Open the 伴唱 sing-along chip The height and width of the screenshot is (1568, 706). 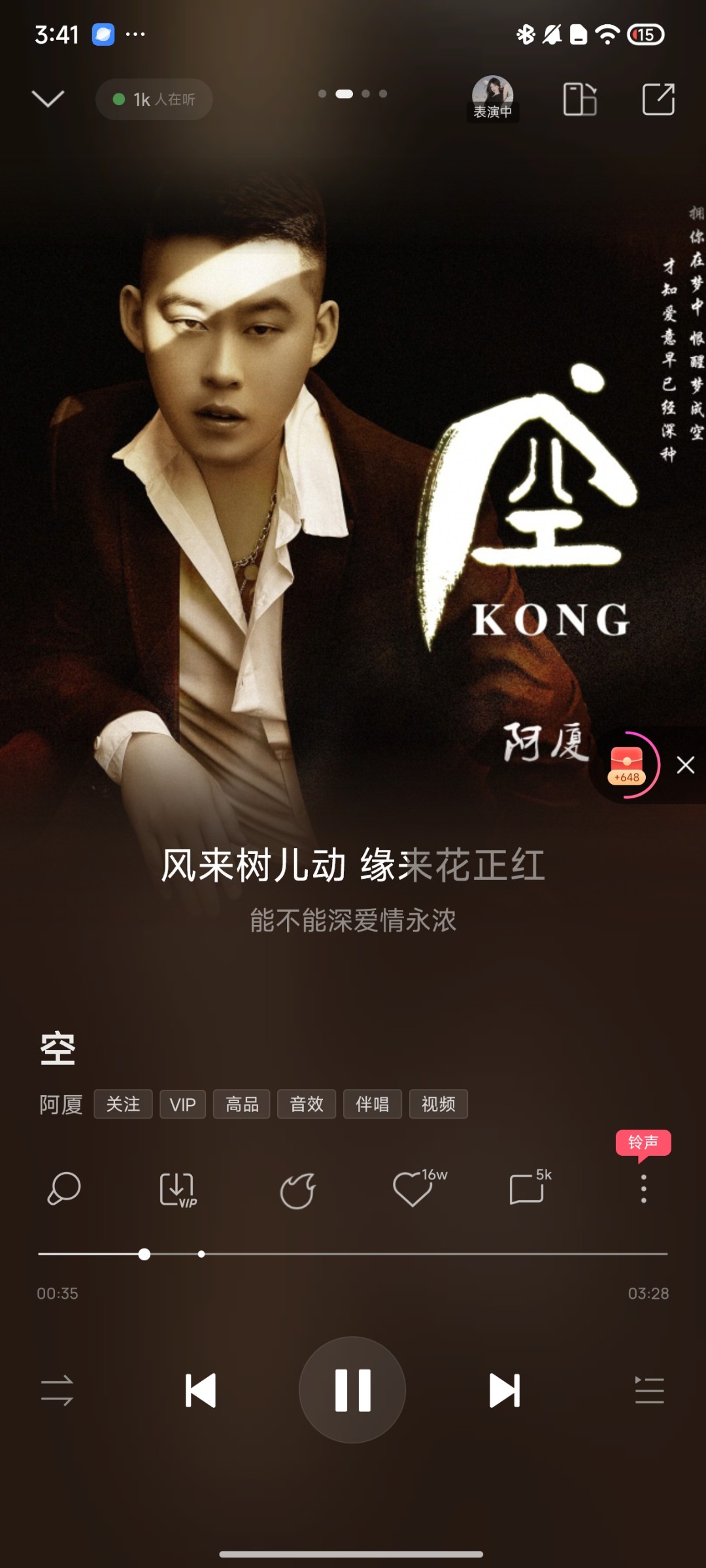tap(373, 1104)
